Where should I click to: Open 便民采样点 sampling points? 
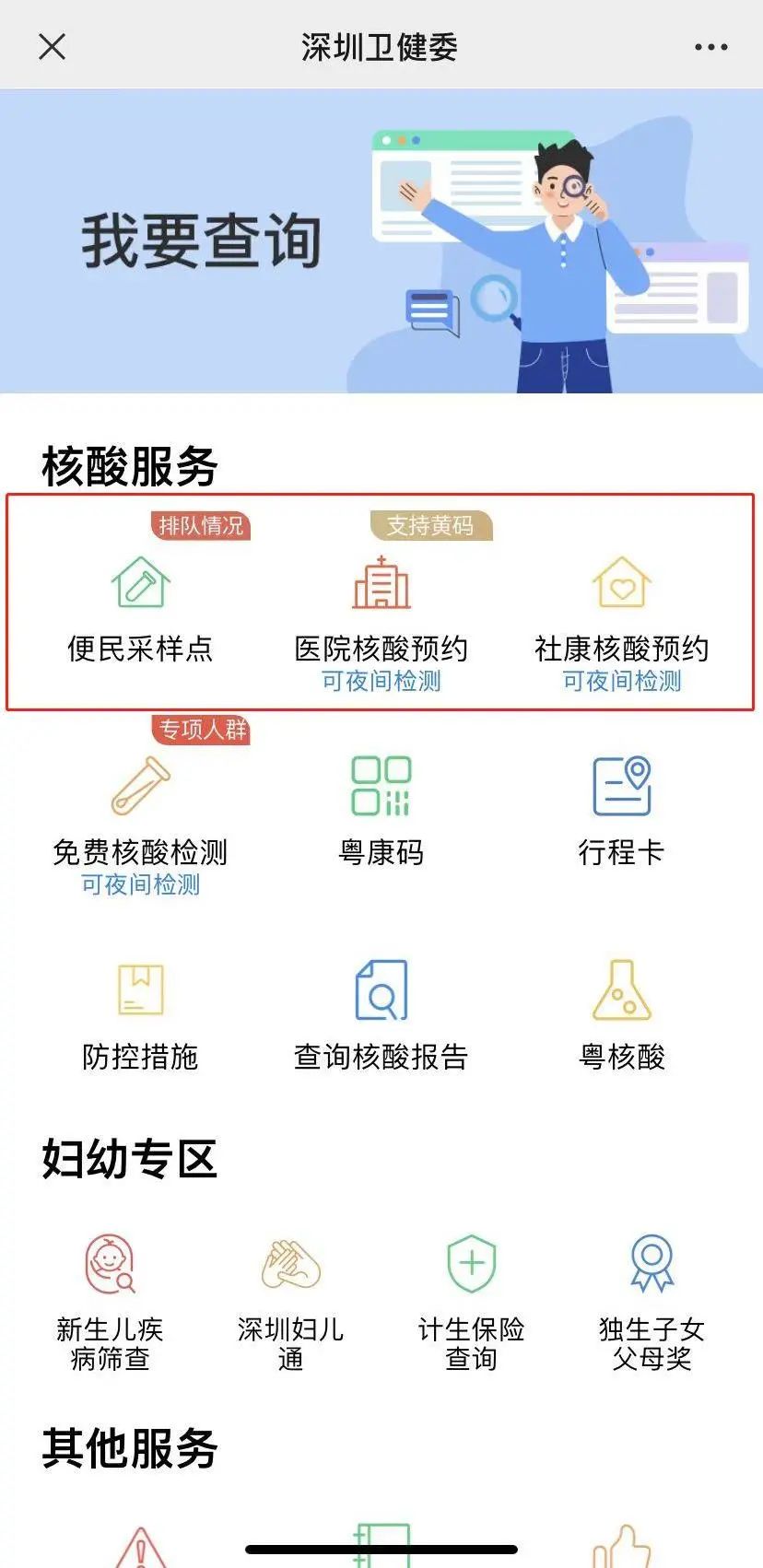(140, 609)
